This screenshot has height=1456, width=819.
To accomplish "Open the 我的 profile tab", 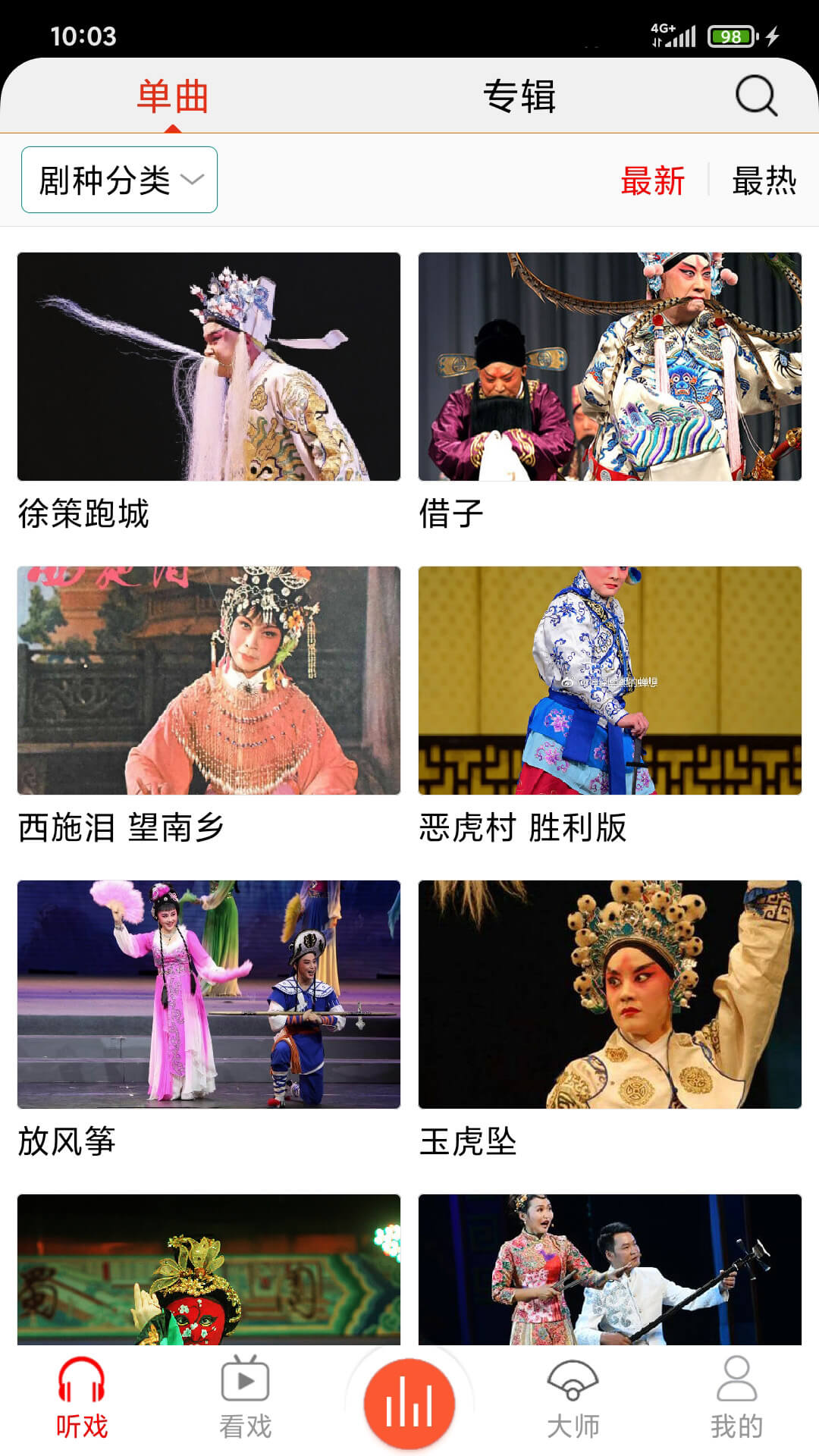I will click(736, 1399).
